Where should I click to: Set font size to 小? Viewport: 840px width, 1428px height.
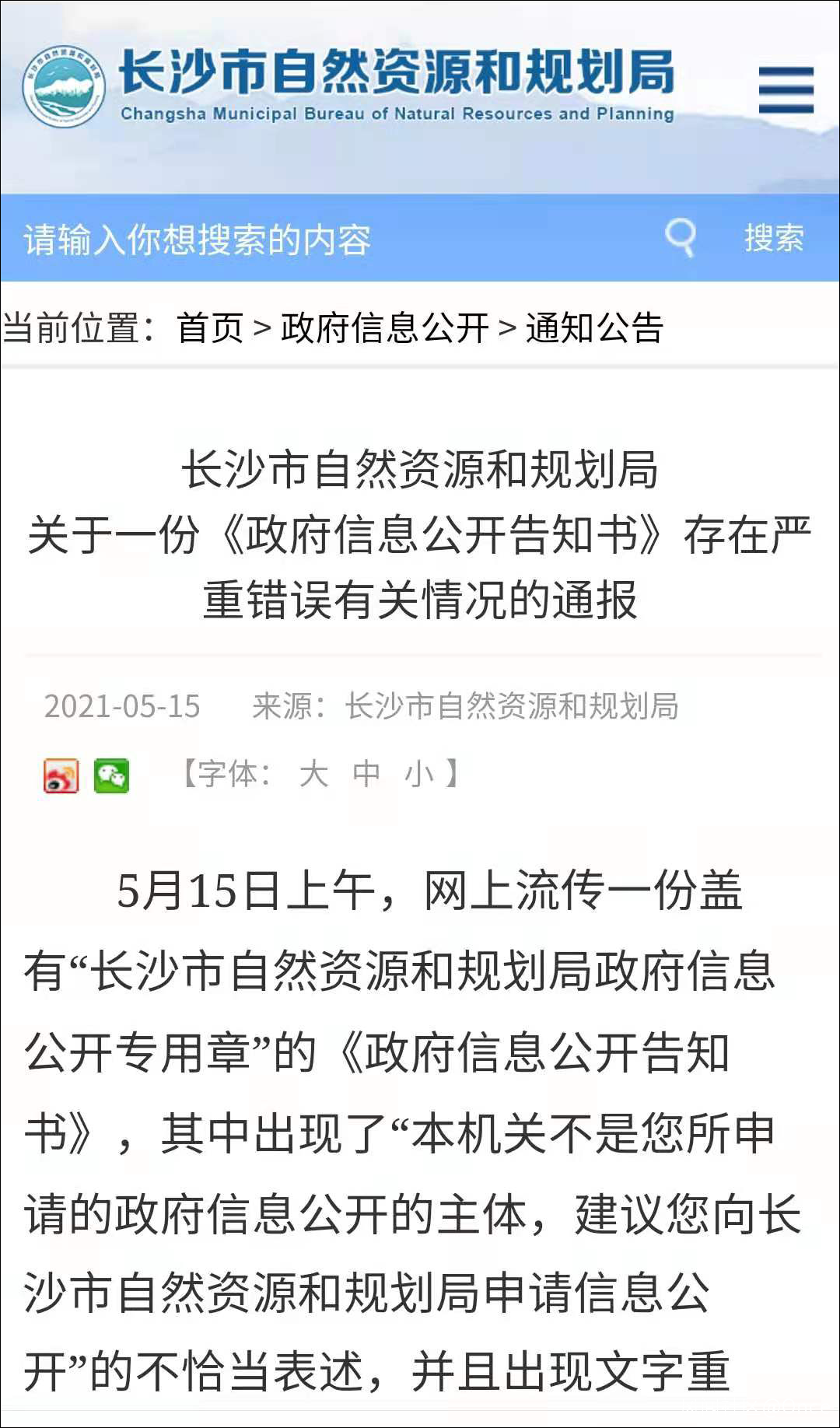click(418, 774)
